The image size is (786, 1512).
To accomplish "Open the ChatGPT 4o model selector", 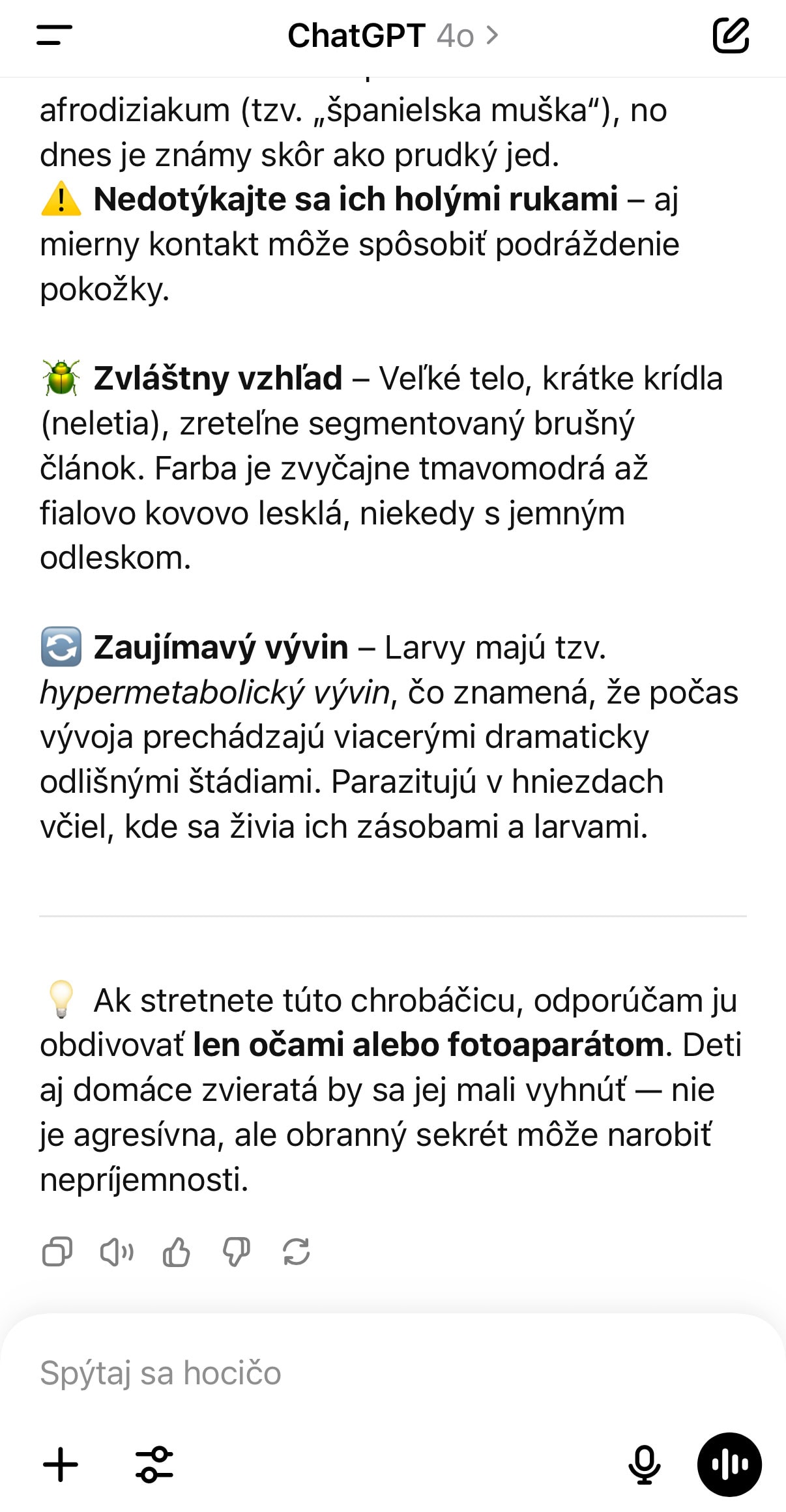I will coord(393,35).
